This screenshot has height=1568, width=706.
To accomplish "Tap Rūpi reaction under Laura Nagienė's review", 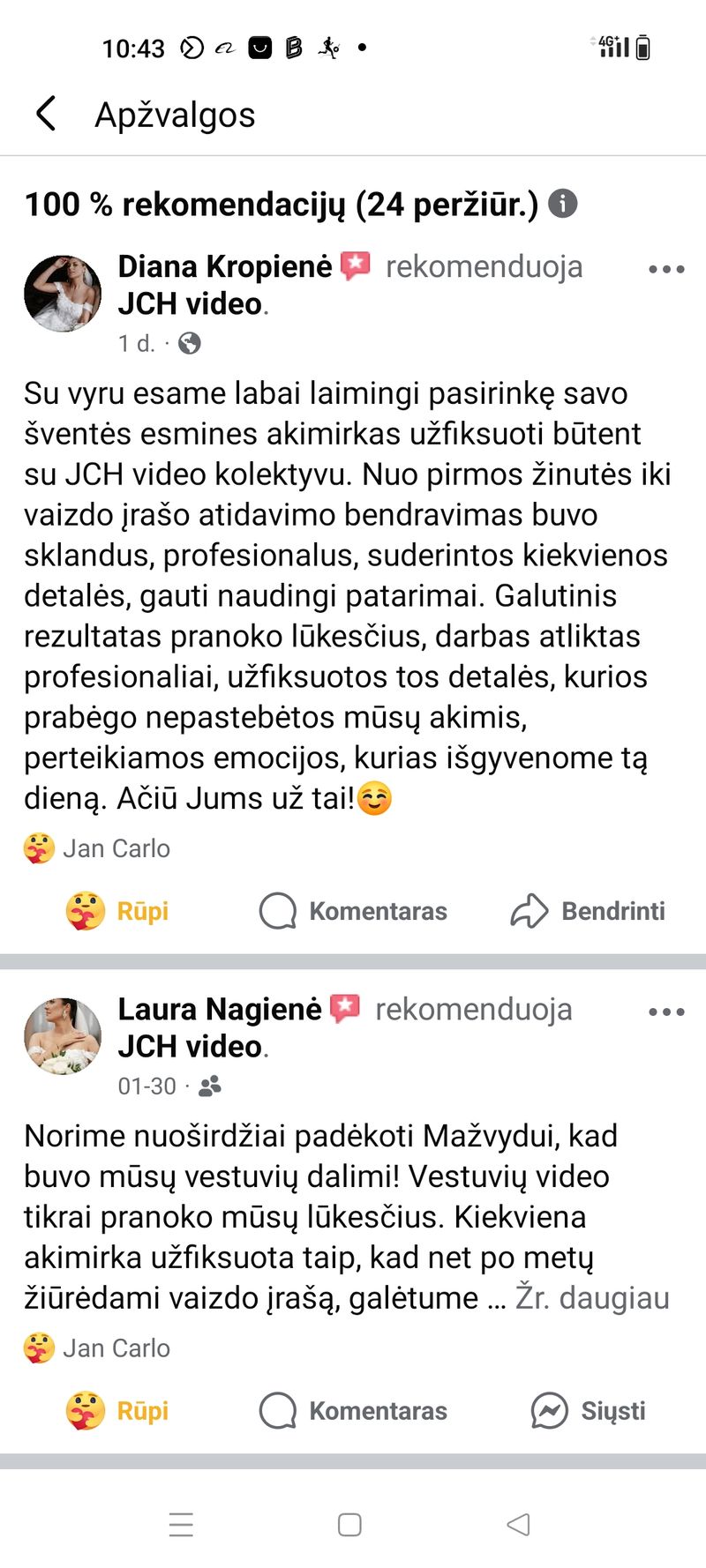I will pos(117,1411).
